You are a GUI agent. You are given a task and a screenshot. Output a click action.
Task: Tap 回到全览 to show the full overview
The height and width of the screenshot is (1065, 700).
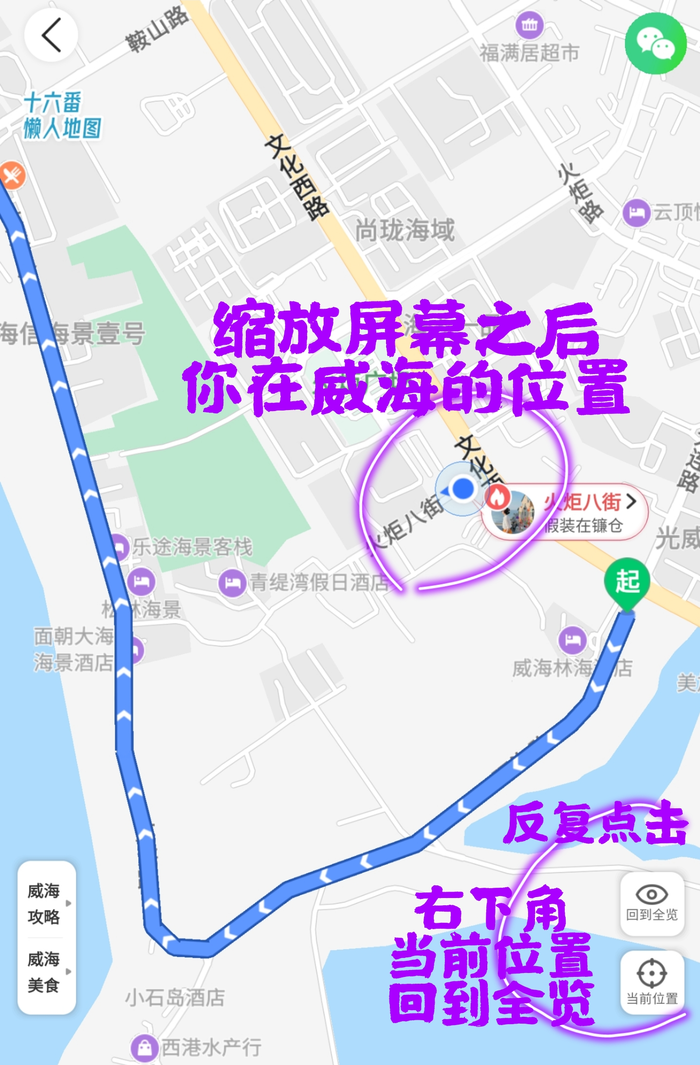[652, 902]
